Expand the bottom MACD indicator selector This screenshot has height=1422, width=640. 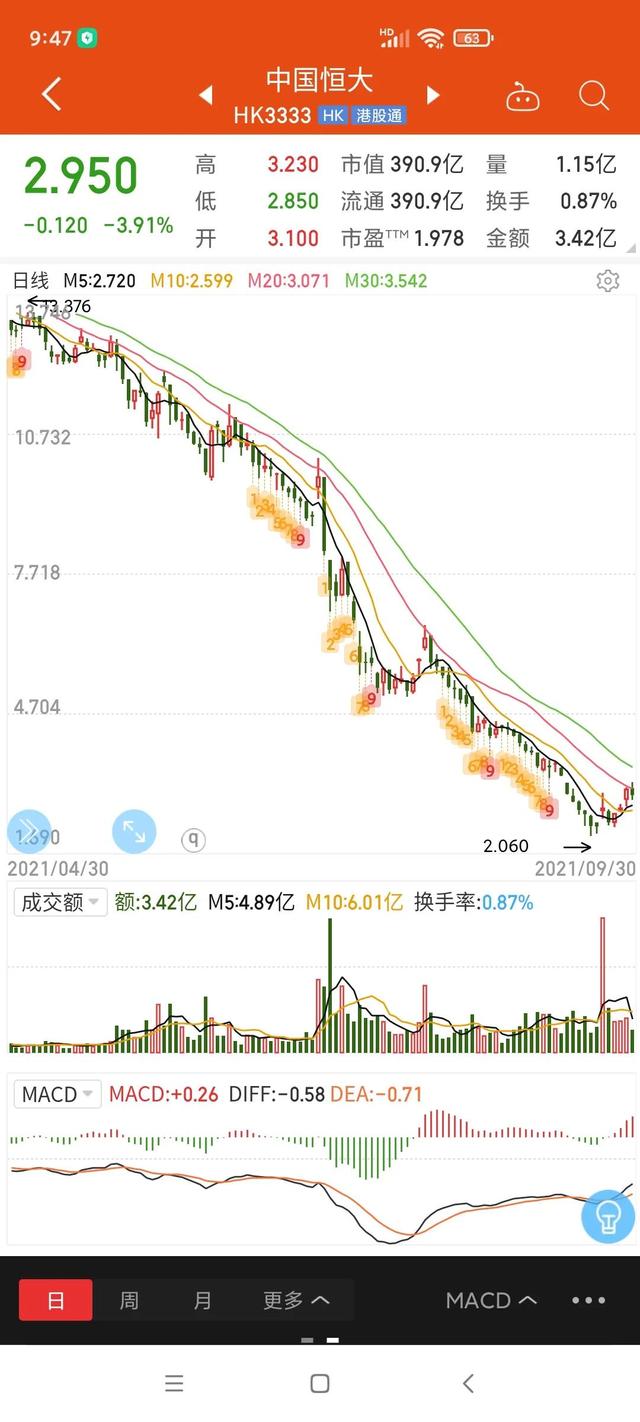pyautogui.click(x=491, y=1300)
